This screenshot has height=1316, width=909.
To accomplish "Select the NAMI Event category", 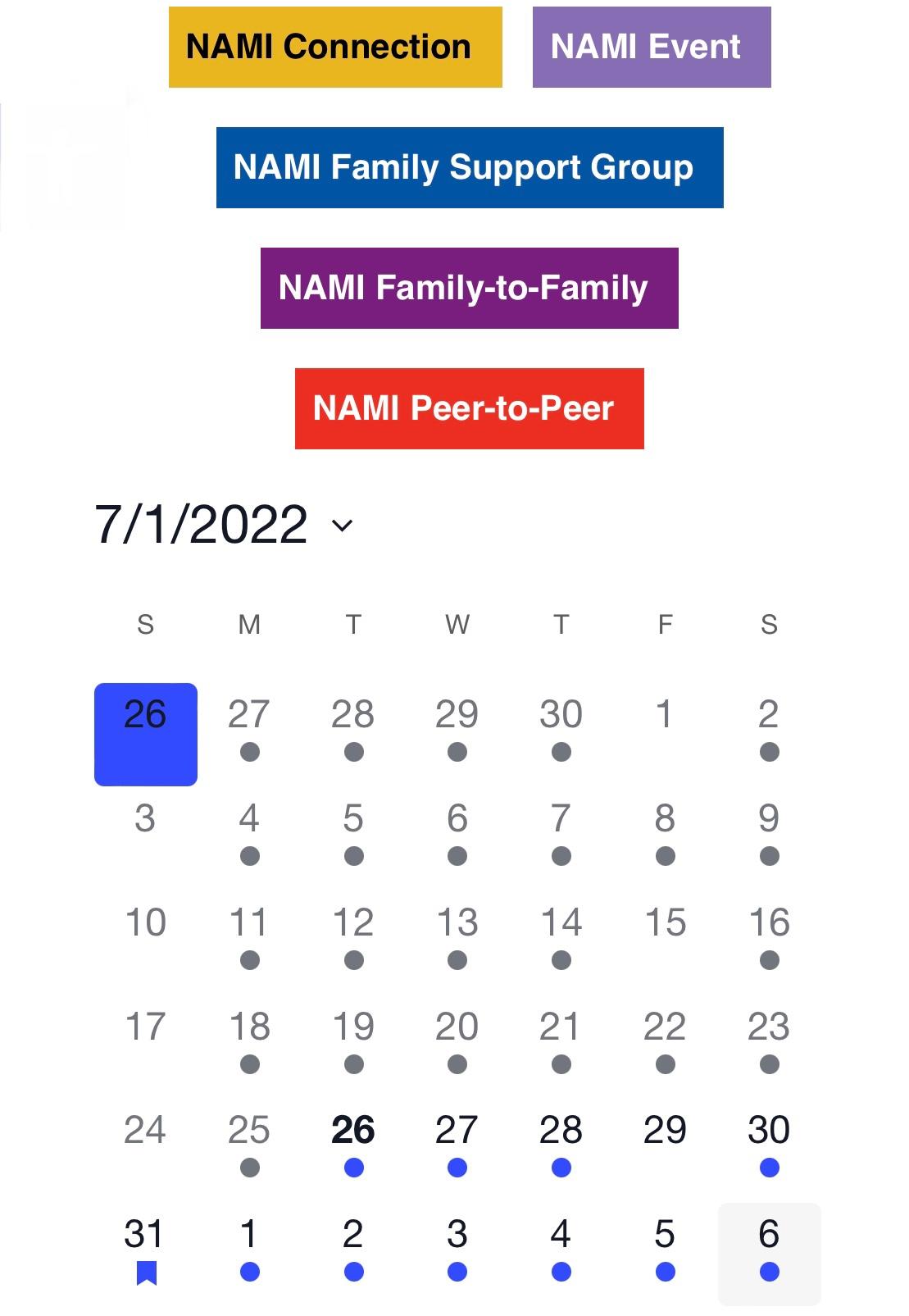I will click(651, 47).
